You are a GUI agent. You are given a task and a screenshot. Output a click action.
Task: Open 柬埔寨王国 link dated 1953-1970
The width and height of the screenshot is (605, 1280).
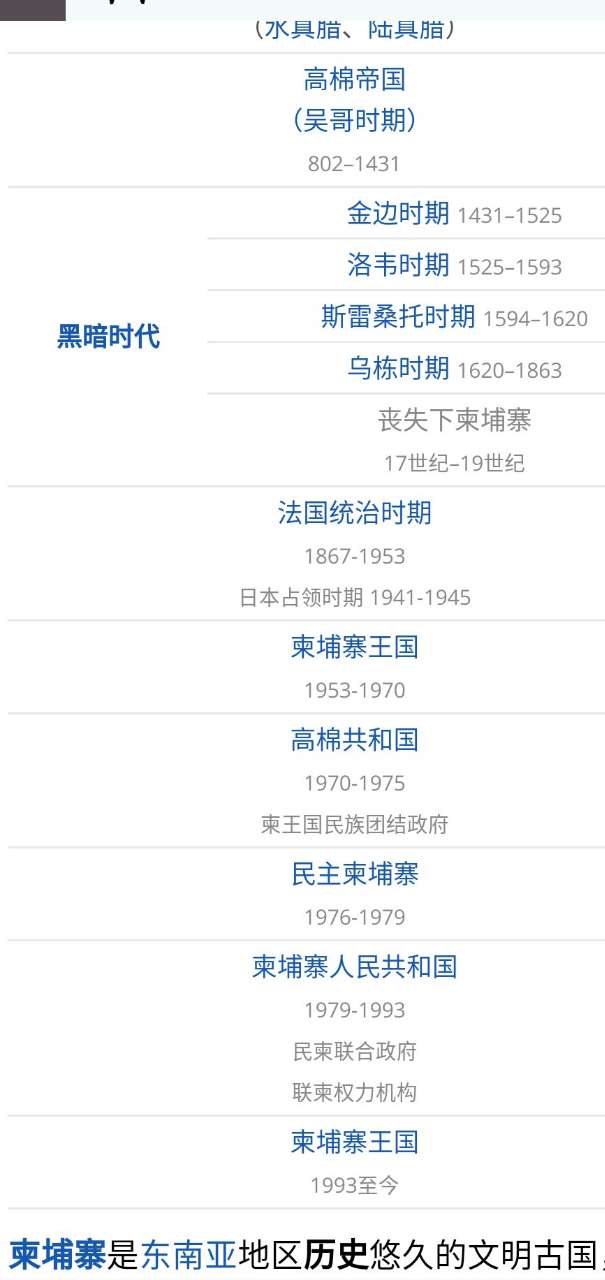tap(354, 647)
